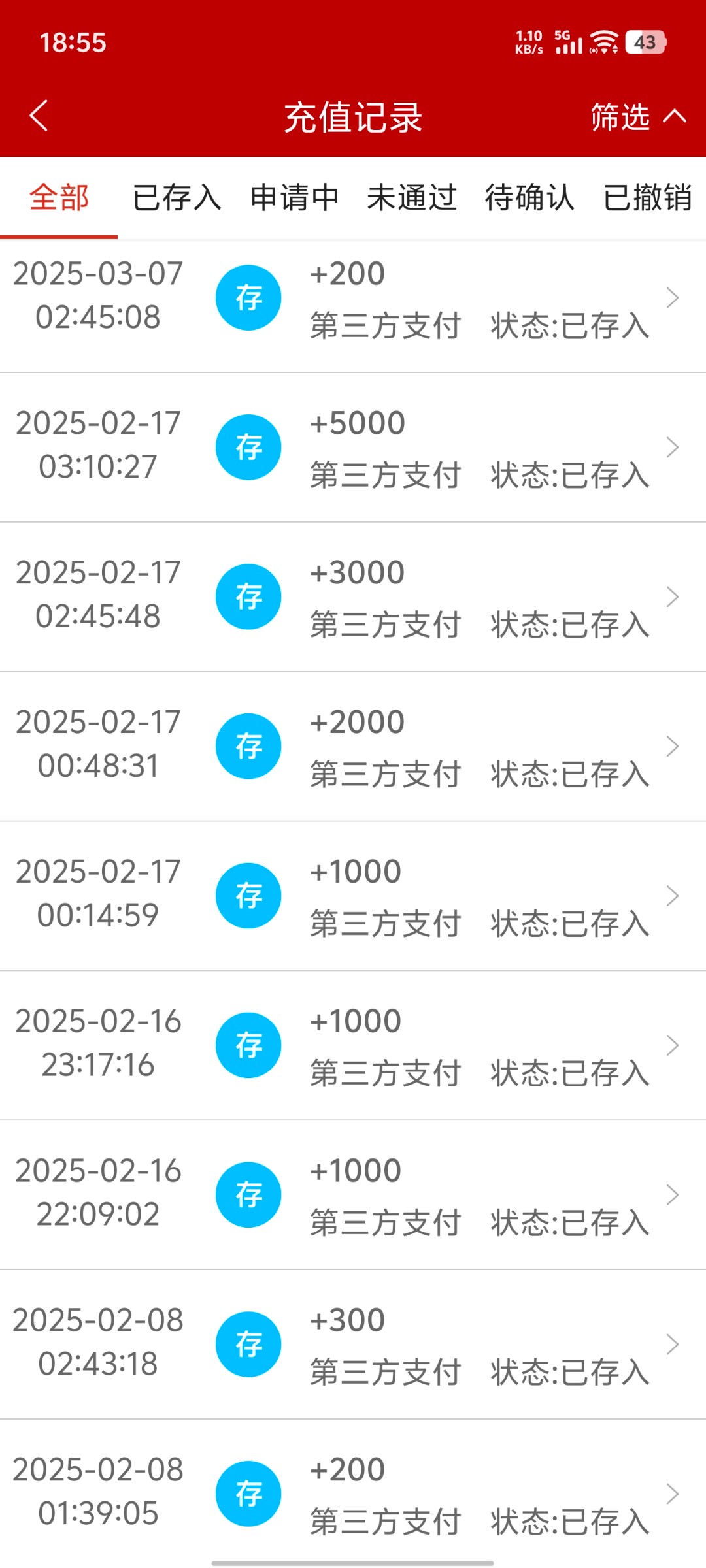Show the 未通过 records tab

click(412, 198)
